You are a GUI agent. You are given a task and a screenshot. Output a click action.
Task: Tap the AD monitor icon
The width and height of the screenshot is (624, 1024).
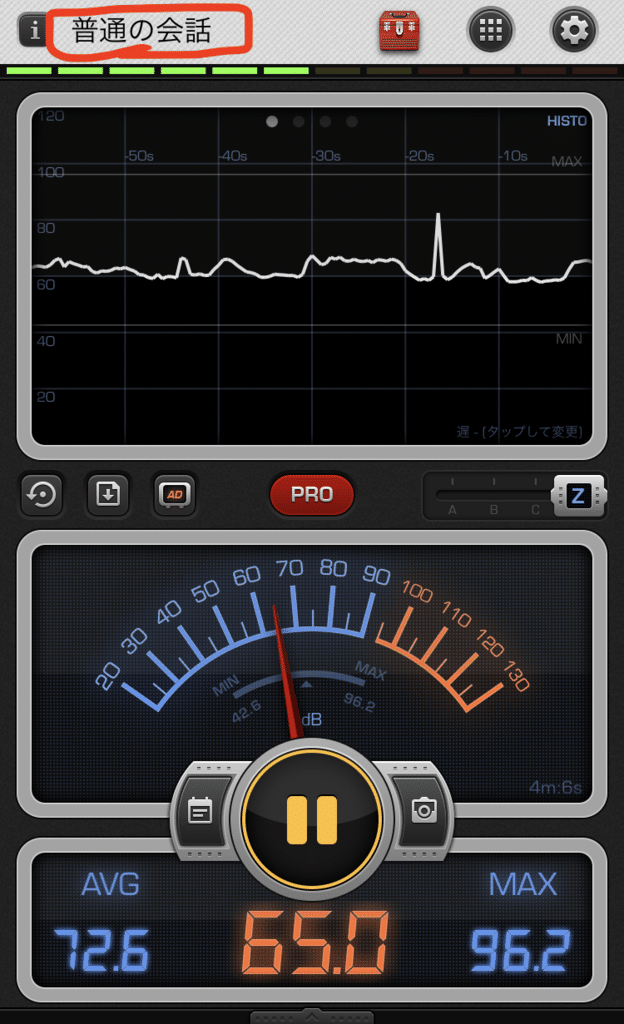pos(175,494)
